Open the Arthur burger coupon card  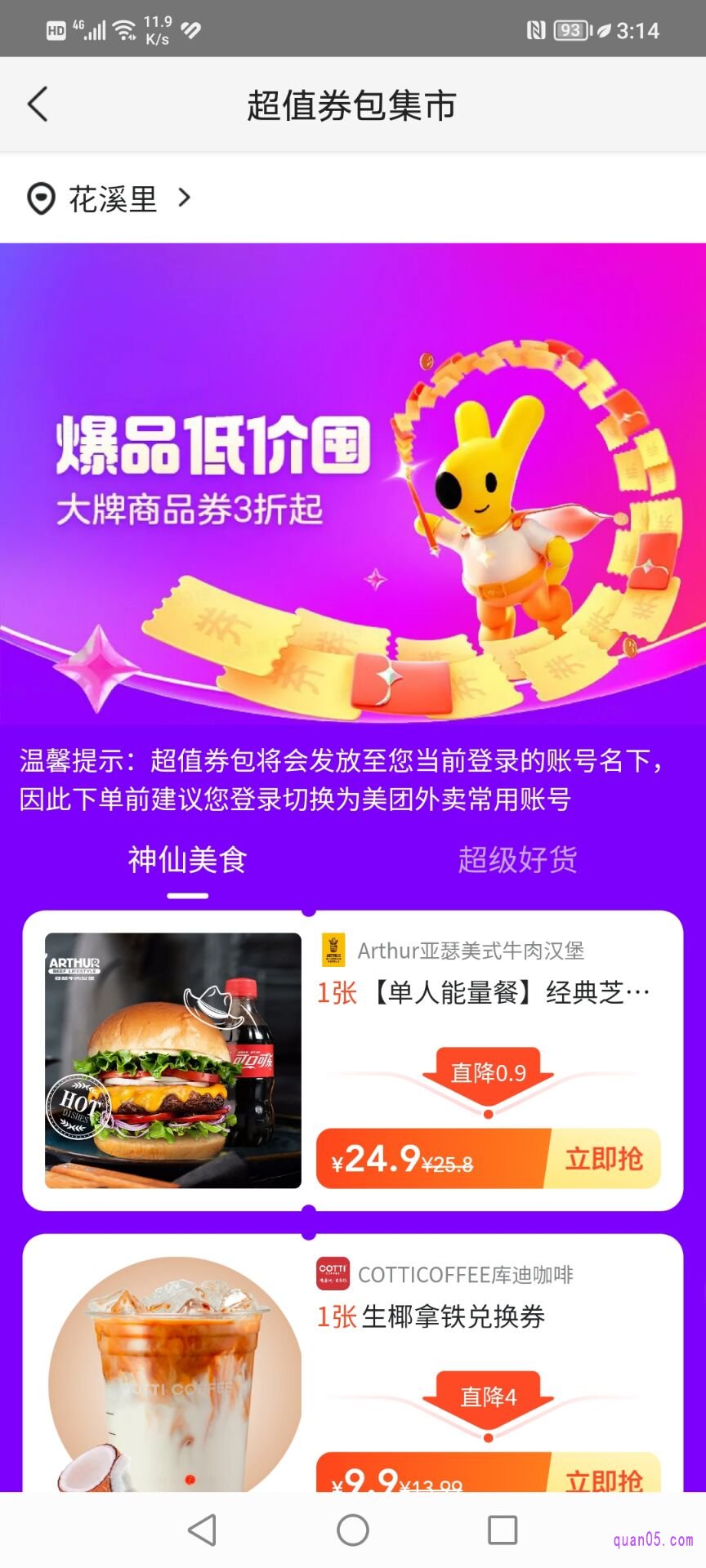point(173,1060)
